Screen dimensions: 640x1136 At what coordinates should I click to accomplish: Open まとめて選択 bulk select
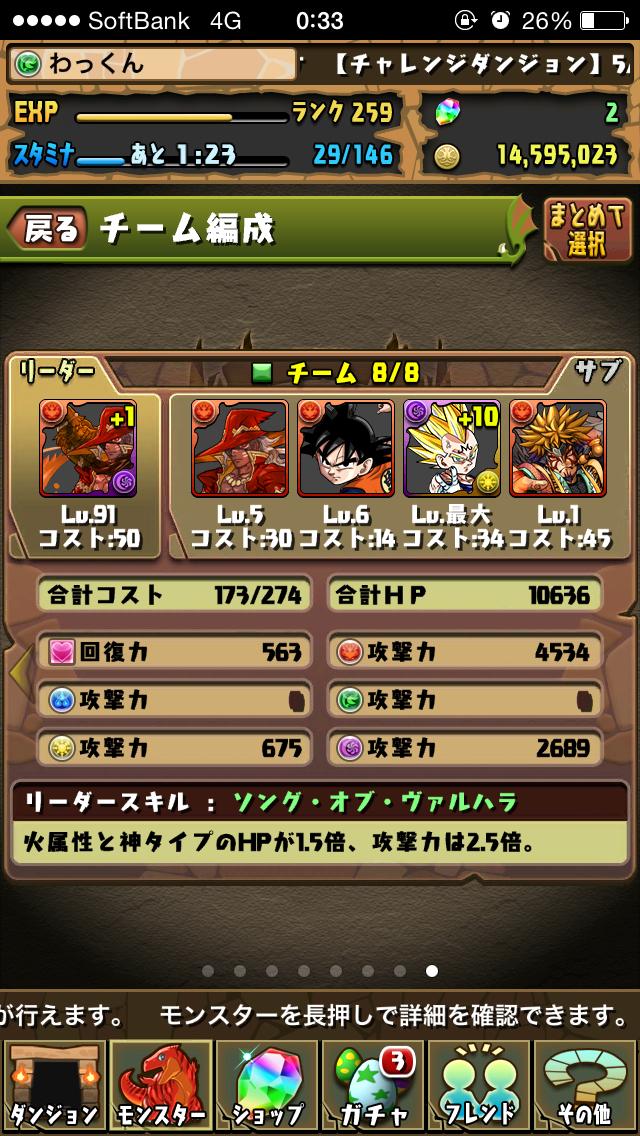click(587, 231)
